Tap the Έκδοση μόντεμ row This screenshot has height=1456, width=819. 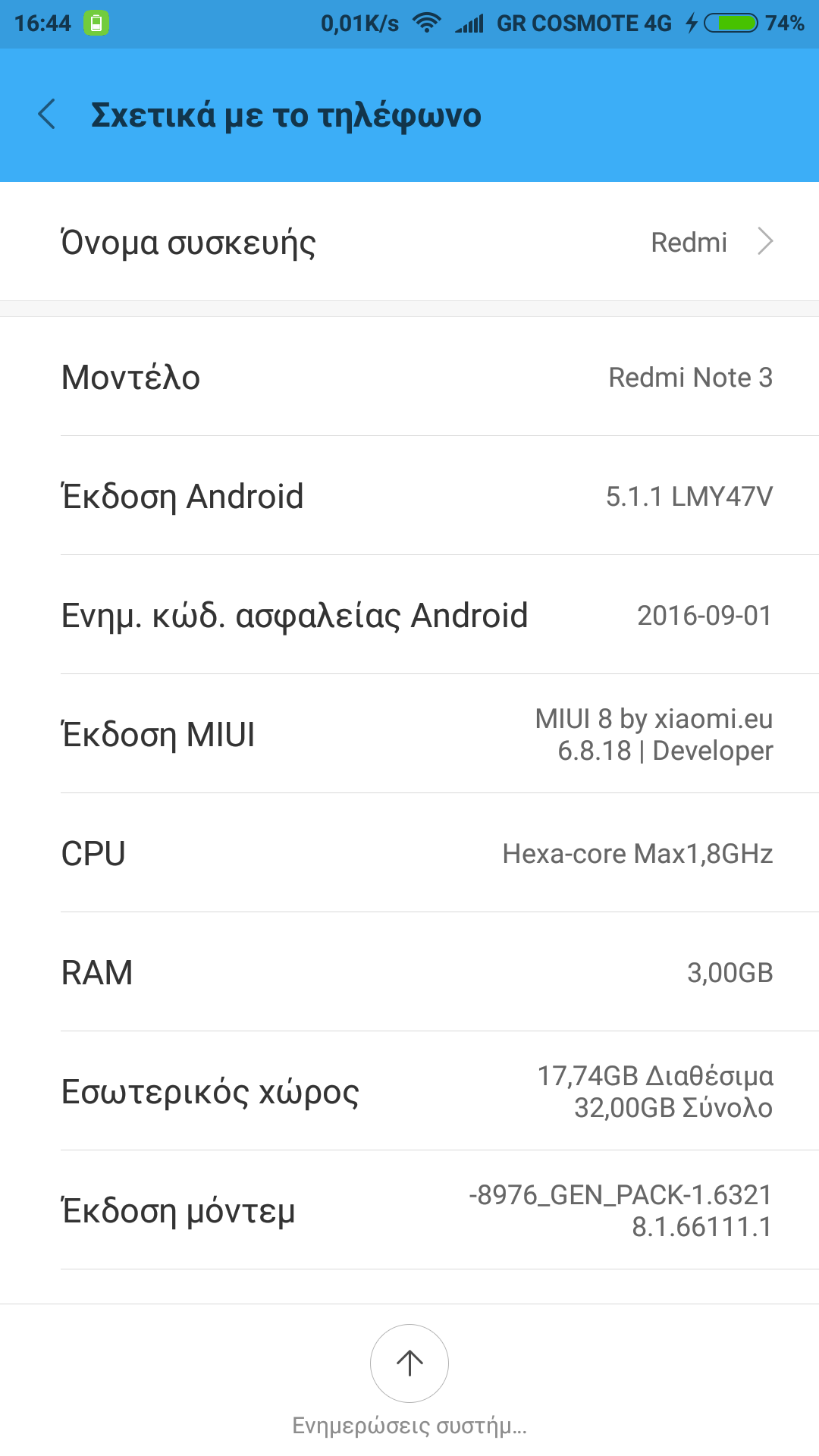(x=409, y=1210)
